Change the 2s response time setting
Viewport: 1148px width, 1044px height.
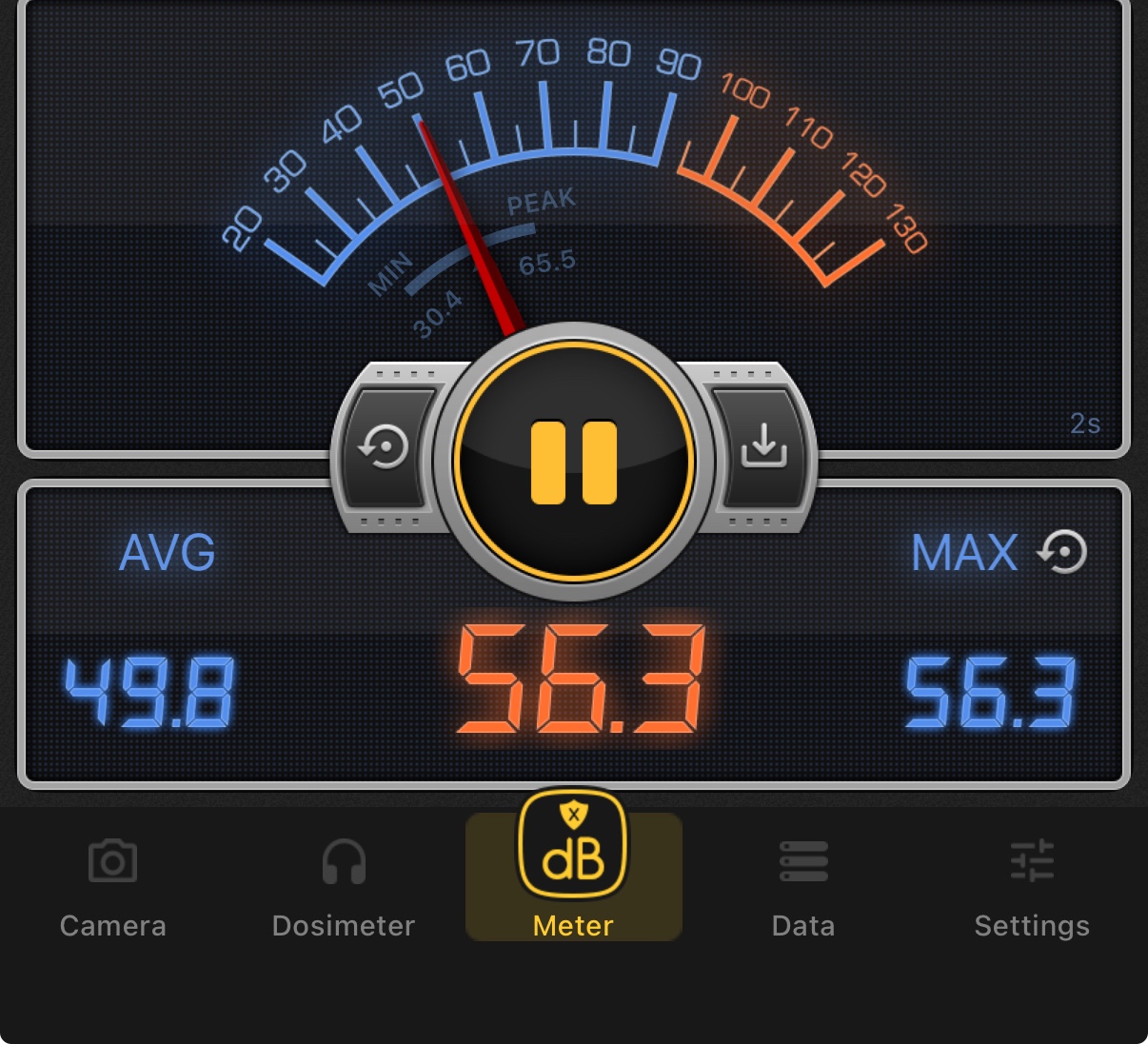(1085, 424)
